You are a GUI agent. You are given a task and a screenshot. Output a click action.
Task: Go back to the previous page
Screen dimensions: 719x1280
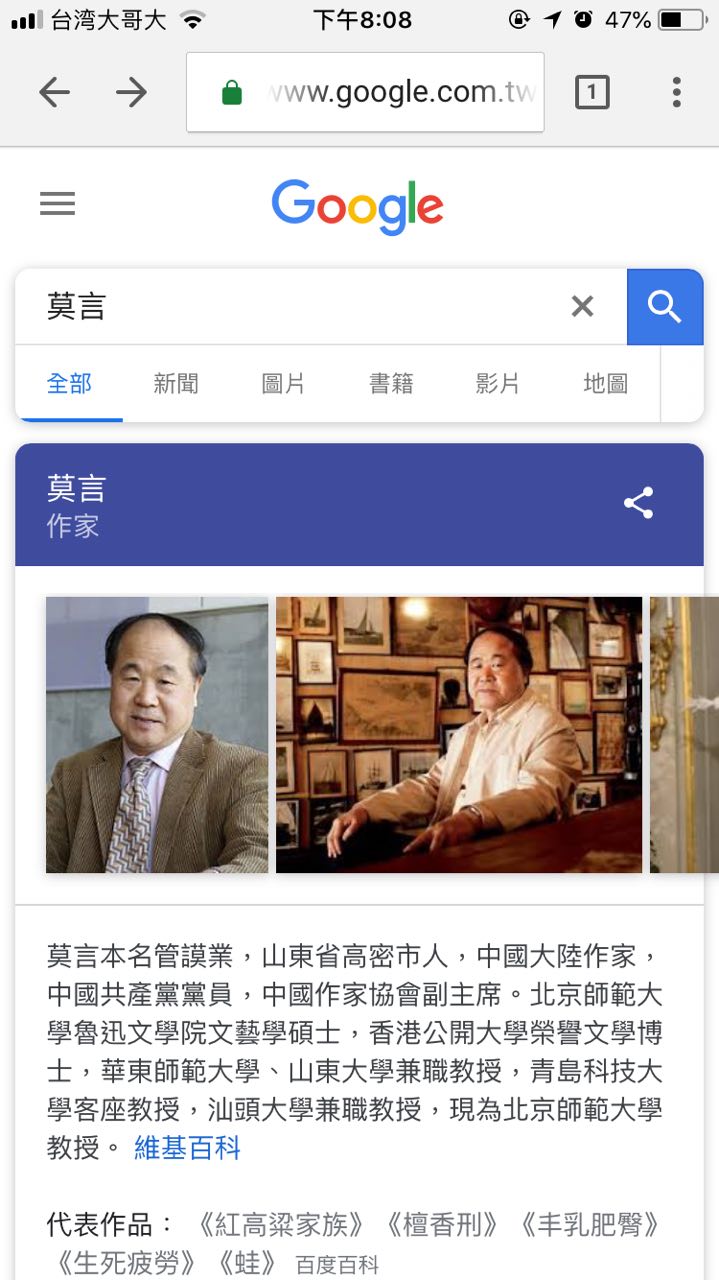click(55, 93)
